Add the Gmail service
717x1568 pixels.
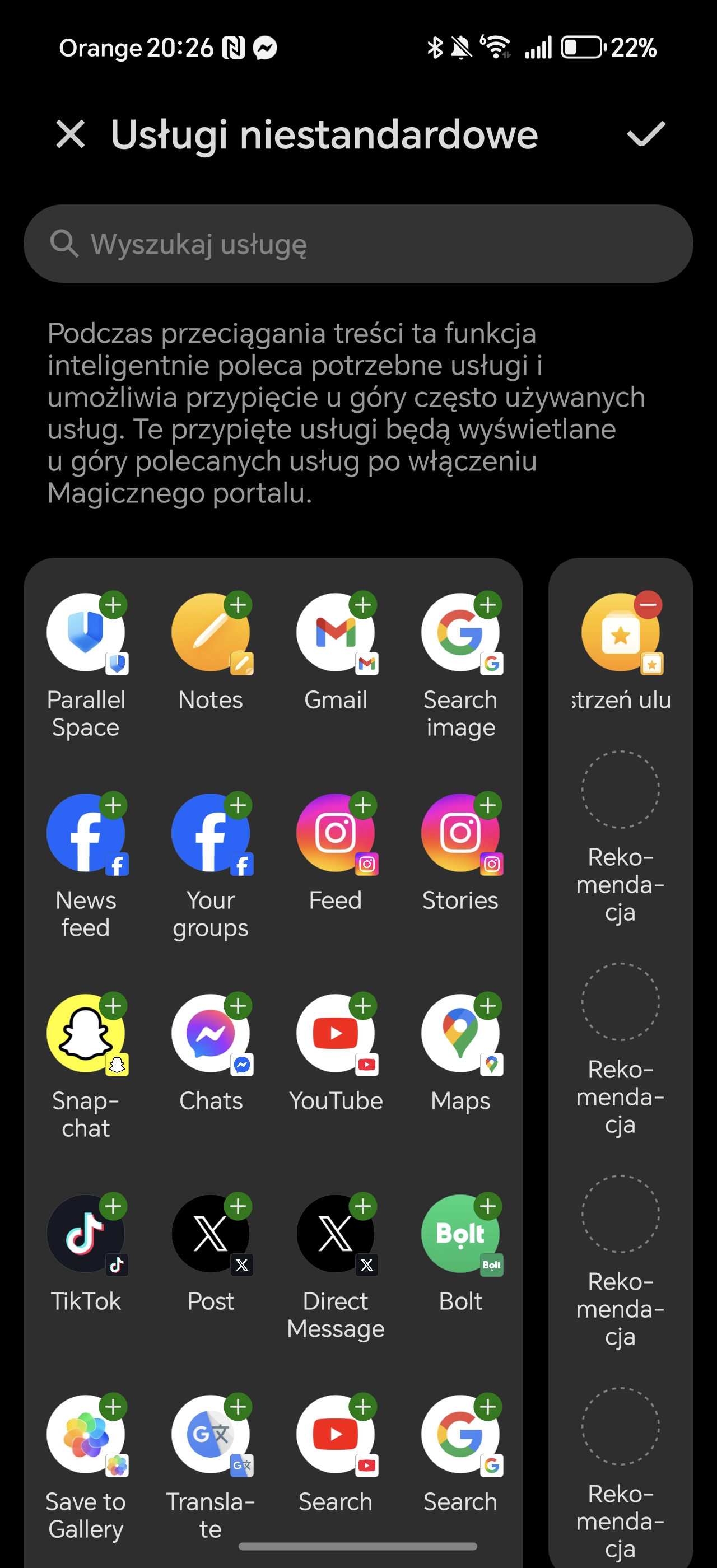[364, 605]
